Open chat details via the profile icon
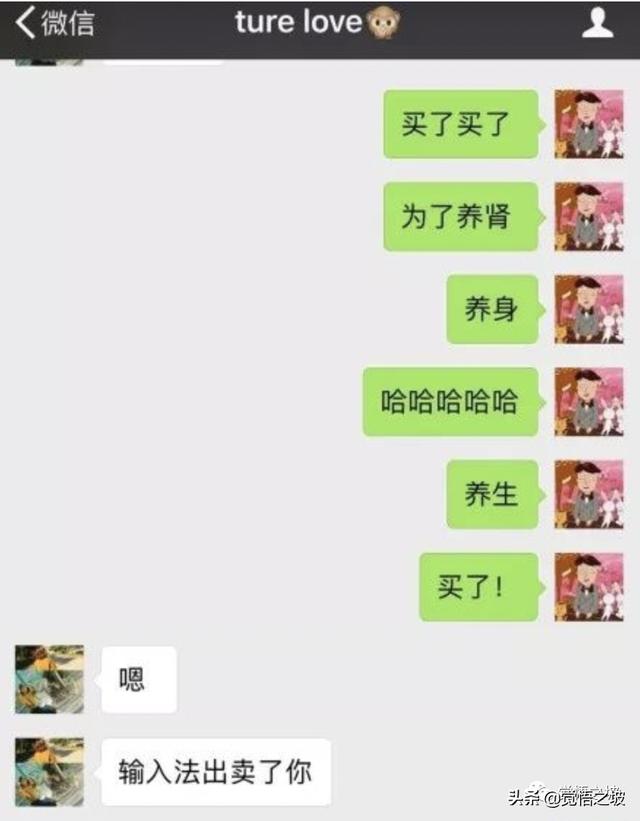The width and height of the screenshot is (640, 821). tap(597, 23)
